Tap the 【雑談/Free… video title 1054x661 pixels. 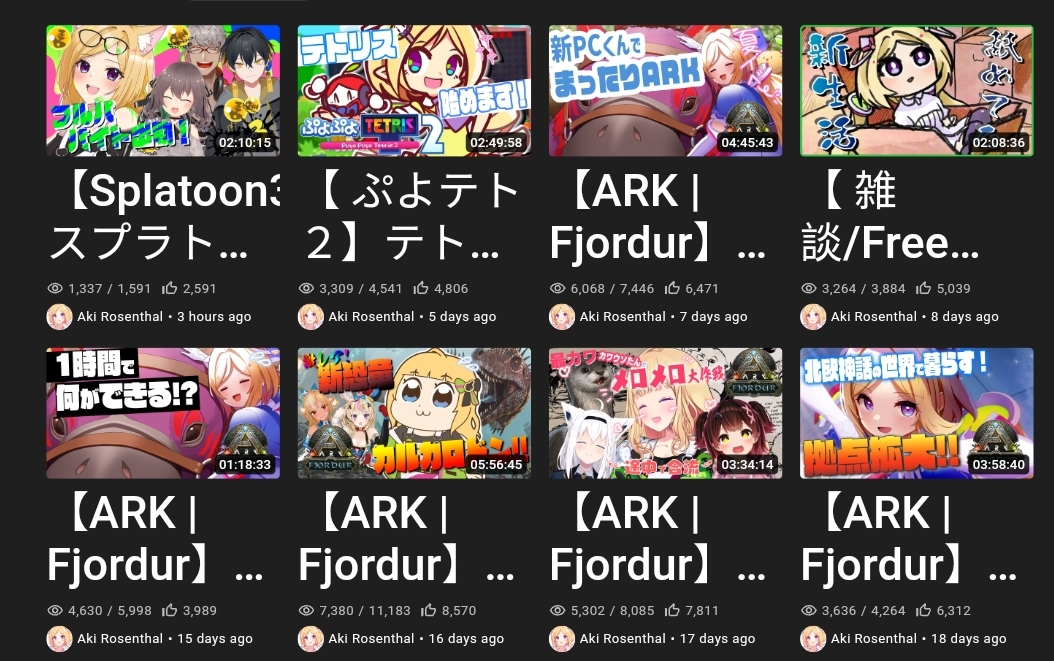[890, 218]
